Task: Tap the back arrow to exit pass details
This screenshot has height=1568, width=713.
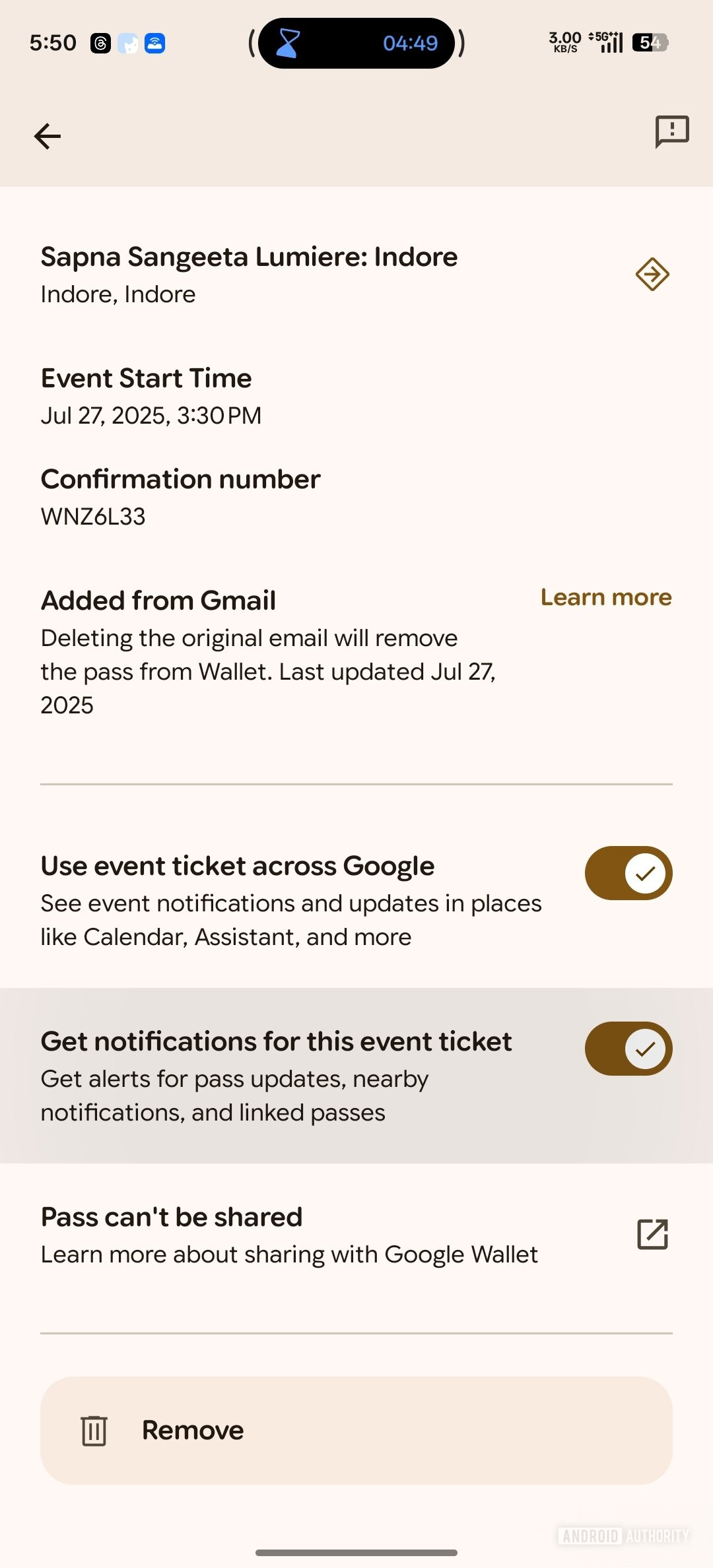Action: click(46, 136)
